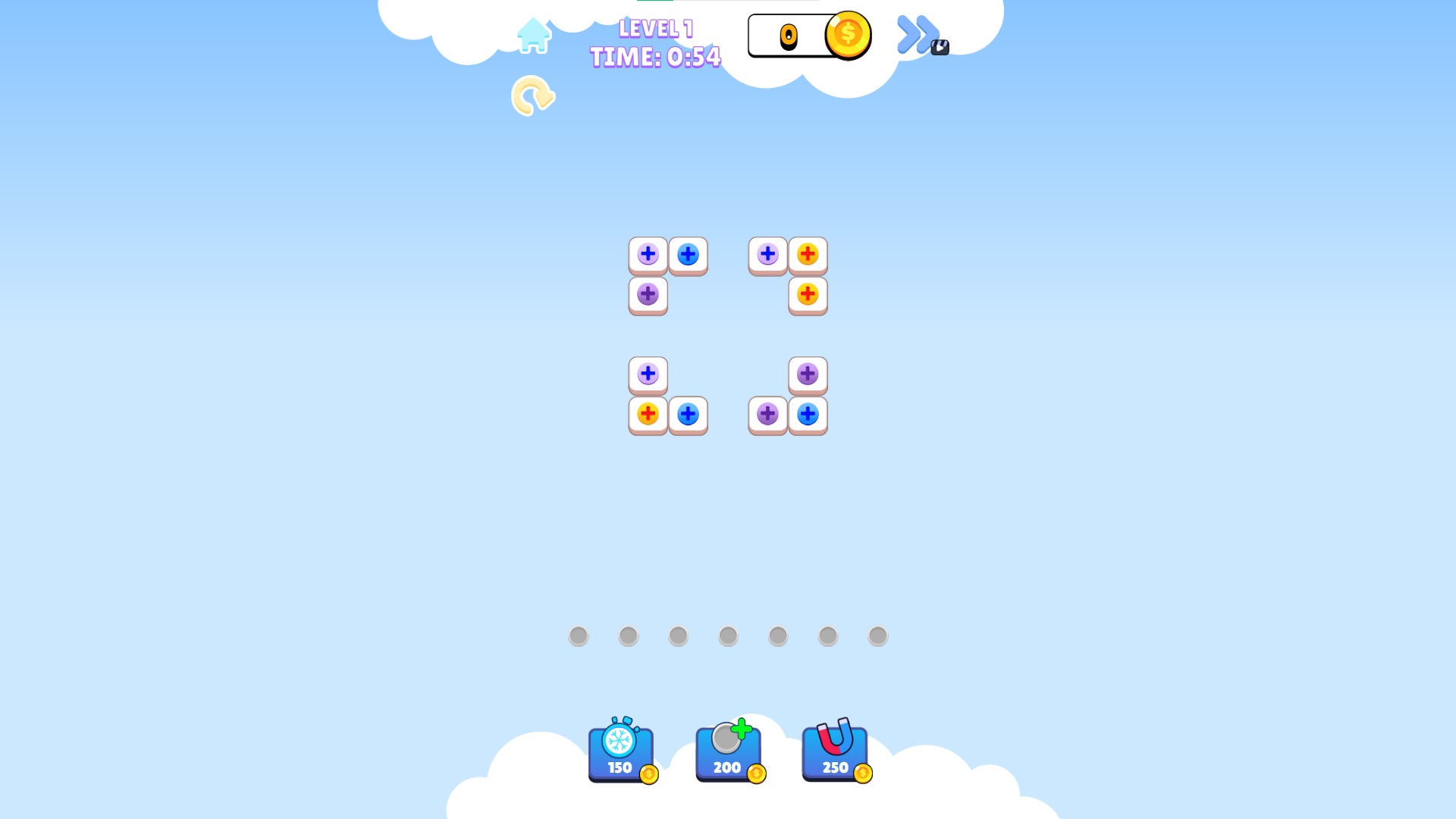The height and width of the screenshot is (819, 1456).
Task: Pick the blue tile touching two dark purple tiles
Action: pyautogui.click(x=808, y=415)
